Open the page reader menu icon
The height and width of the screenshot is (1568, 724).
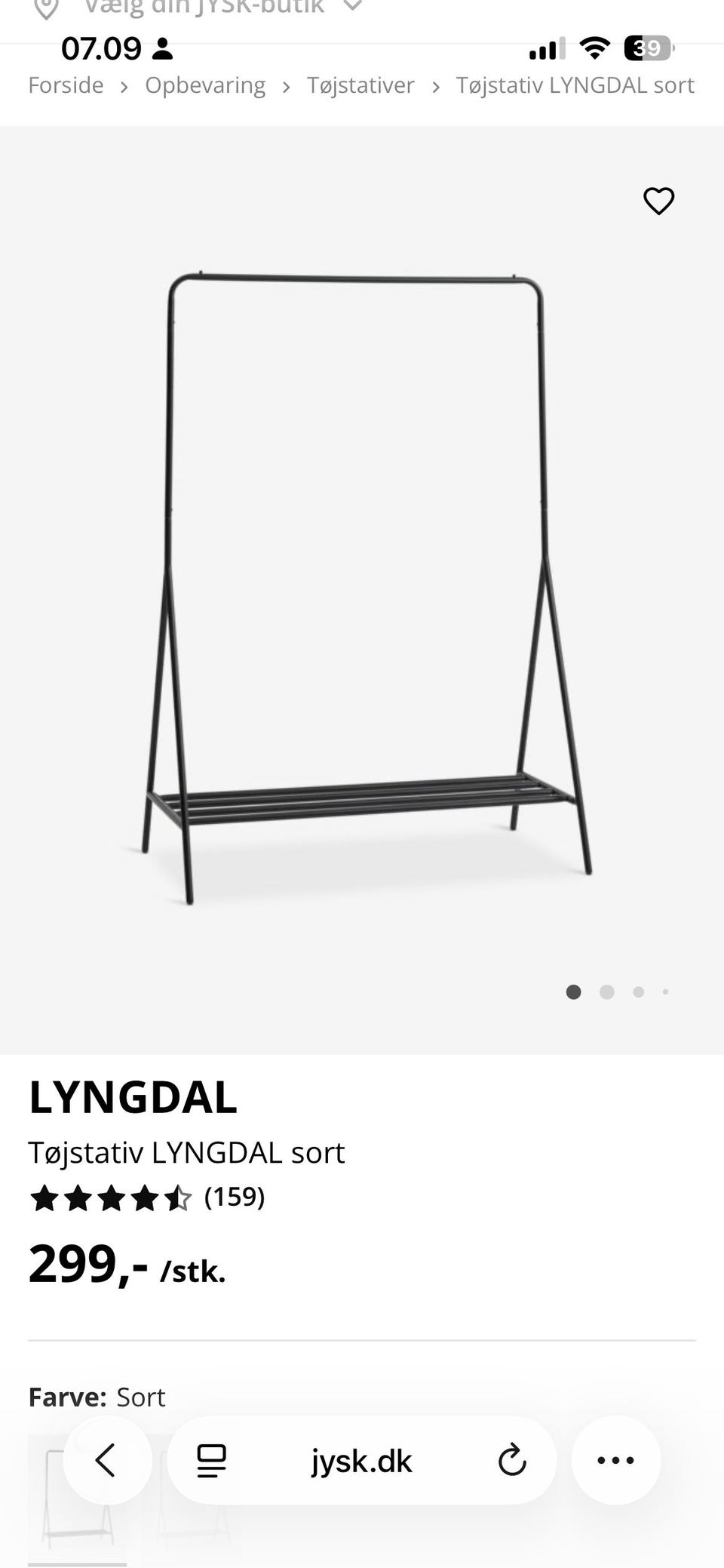click(211, 1461)
